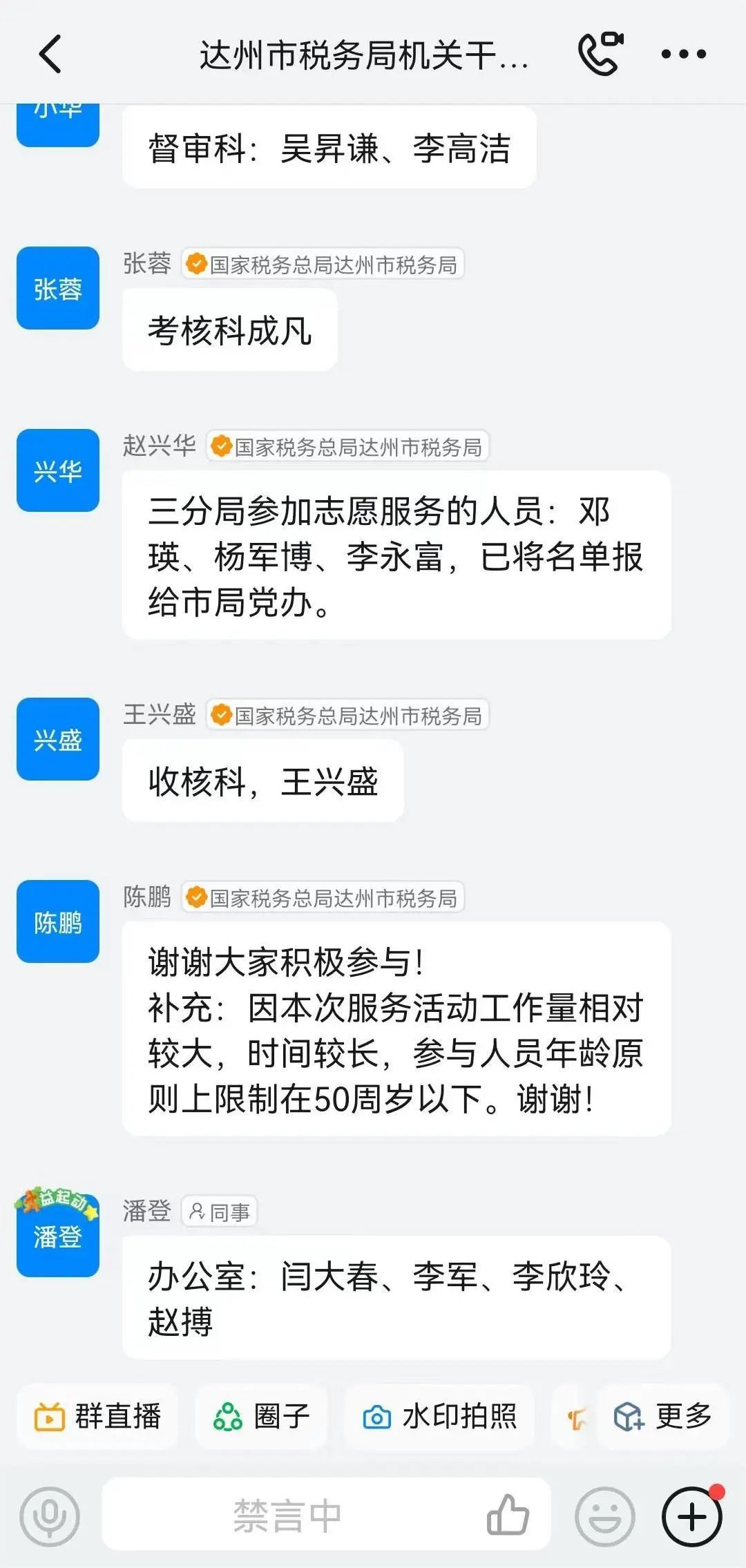Open 王兴盛's avatar
The height and width of the screenshot is (1568, 746).
[58, 739]
